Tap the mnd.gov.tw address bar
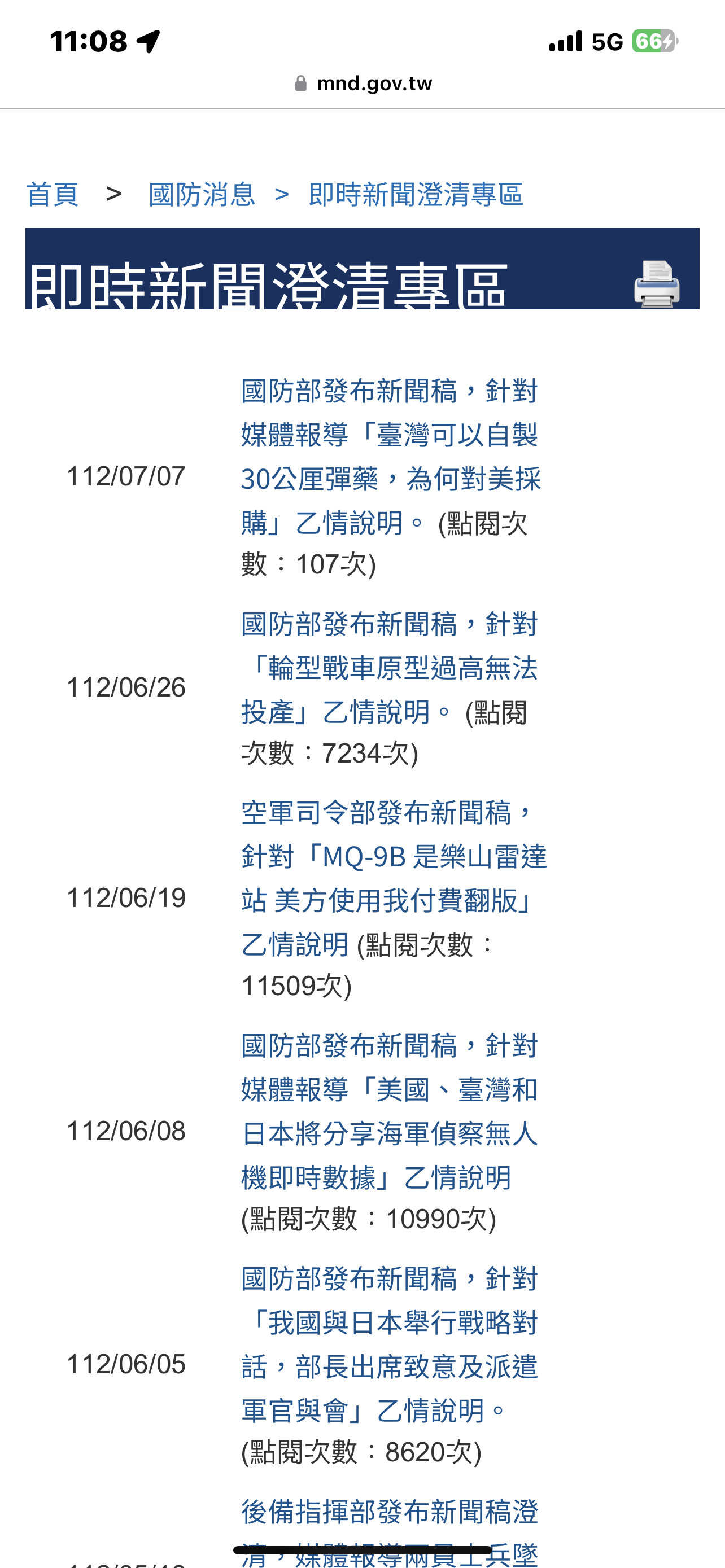The width and height of the screenshot is (725, 1568). 363,84
